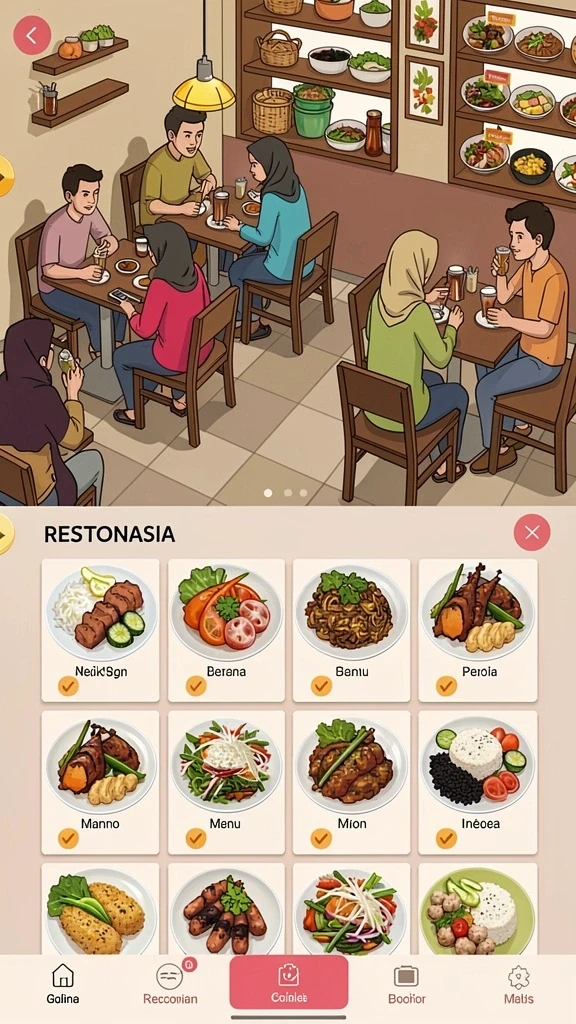Viewport: 576px width, 1024px height.
Task: Switch to the Booiior tab
Action: tap(406, 984)
